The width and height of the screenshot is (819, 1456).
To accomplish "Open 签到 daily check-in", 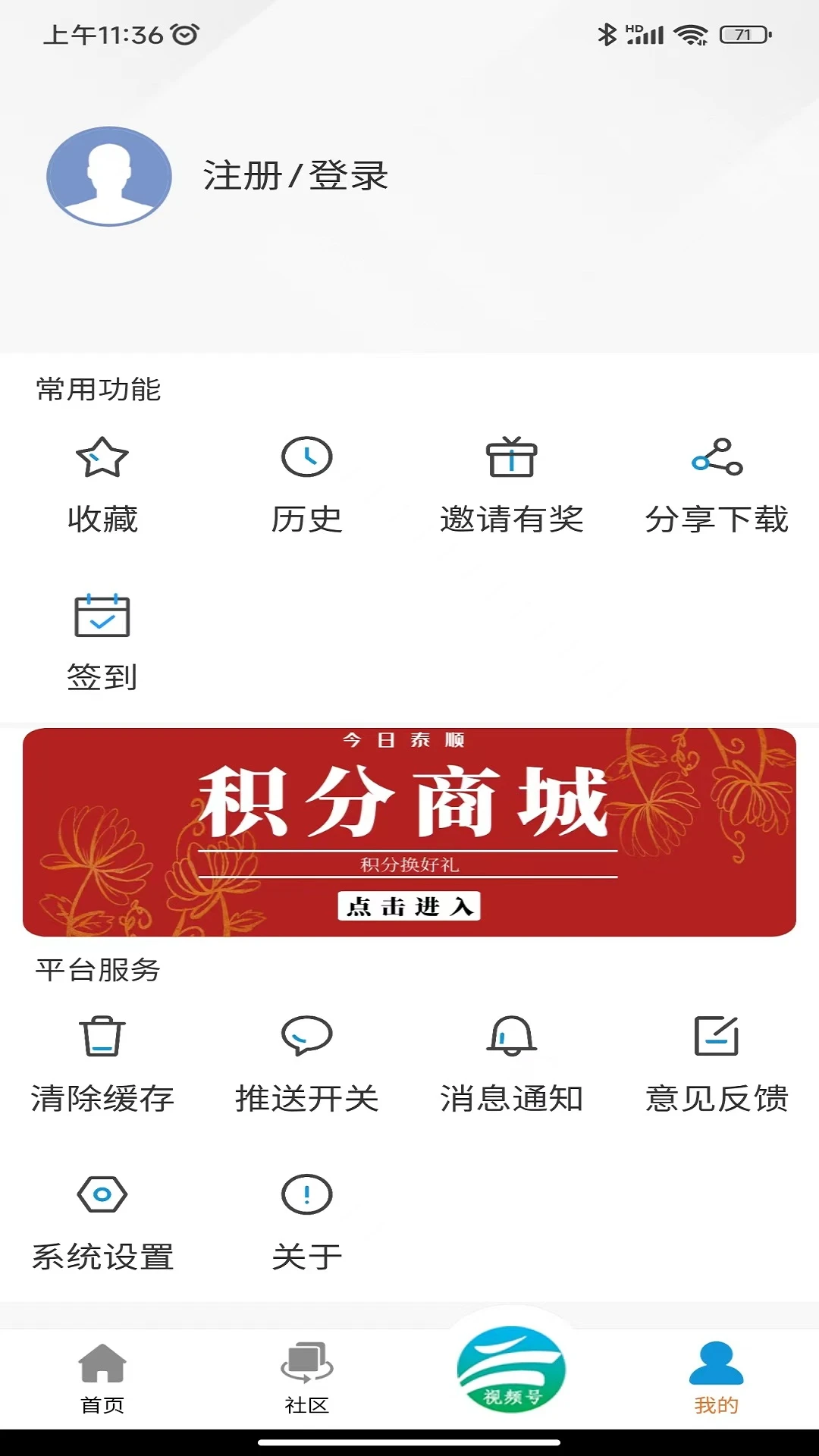I will [102, 643].
